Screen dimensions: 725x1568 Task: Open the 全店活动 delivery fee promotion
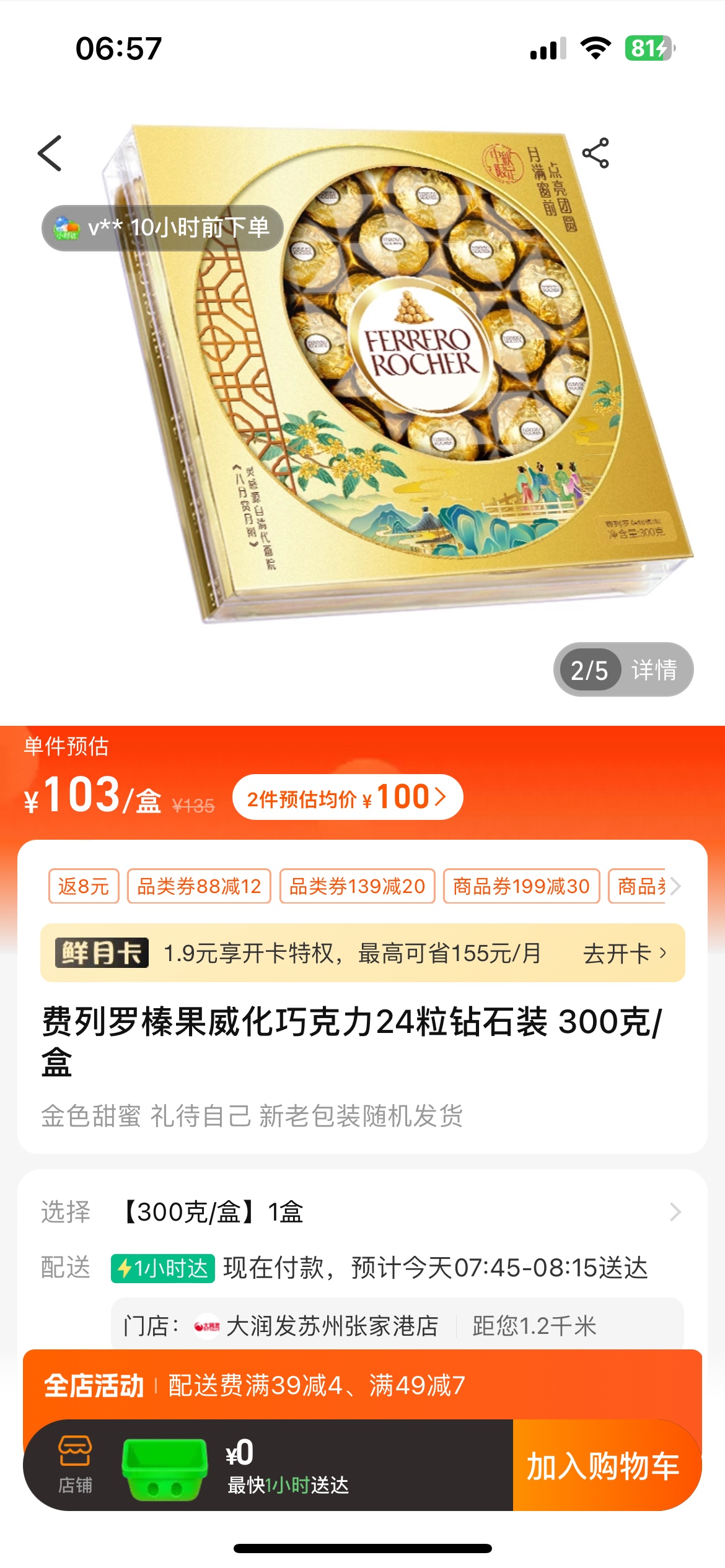[x=362, y=1385]
